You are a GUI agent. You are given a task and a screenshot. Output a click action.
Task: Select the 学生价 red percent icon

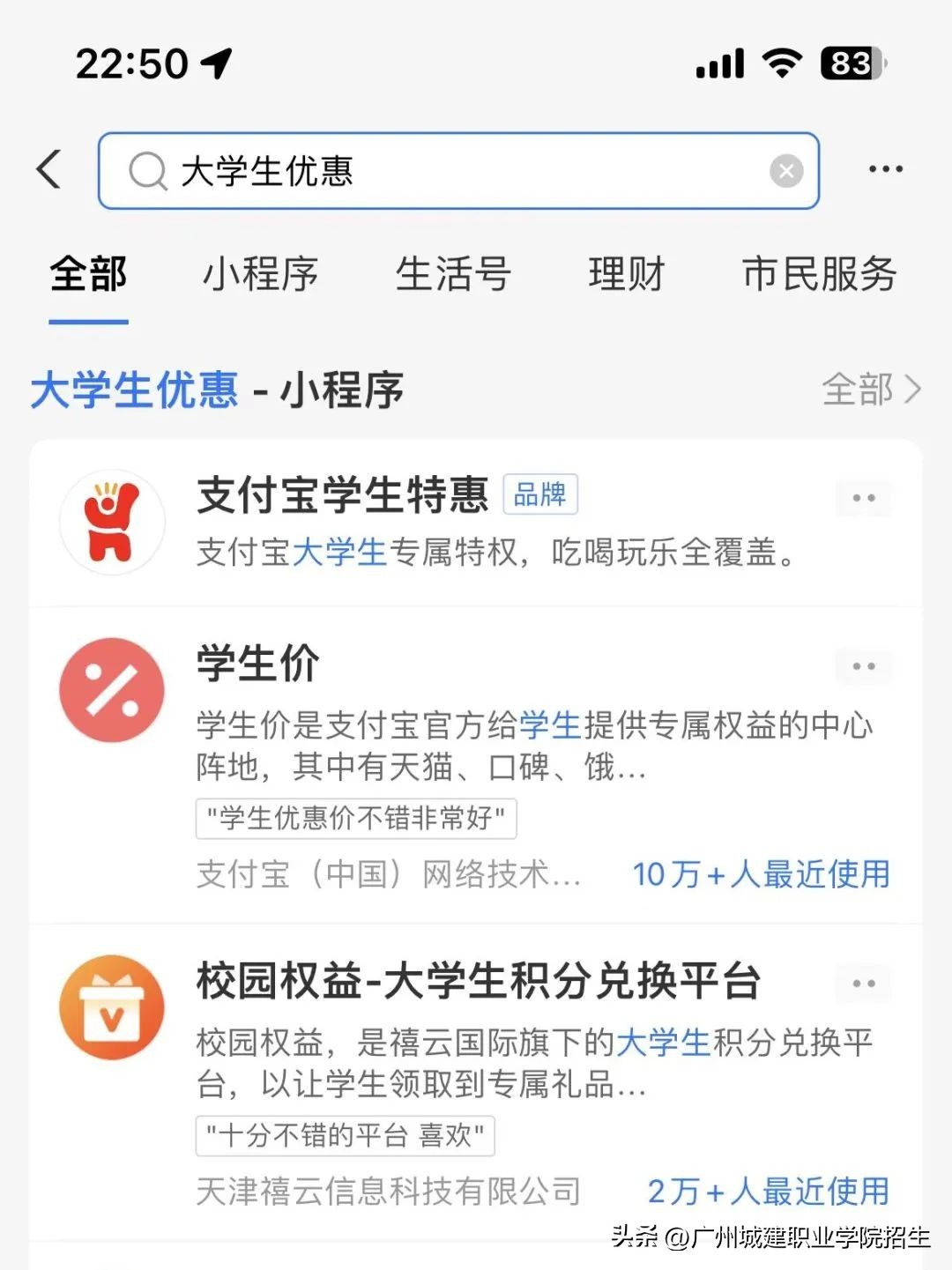click(x=111, y=690)
